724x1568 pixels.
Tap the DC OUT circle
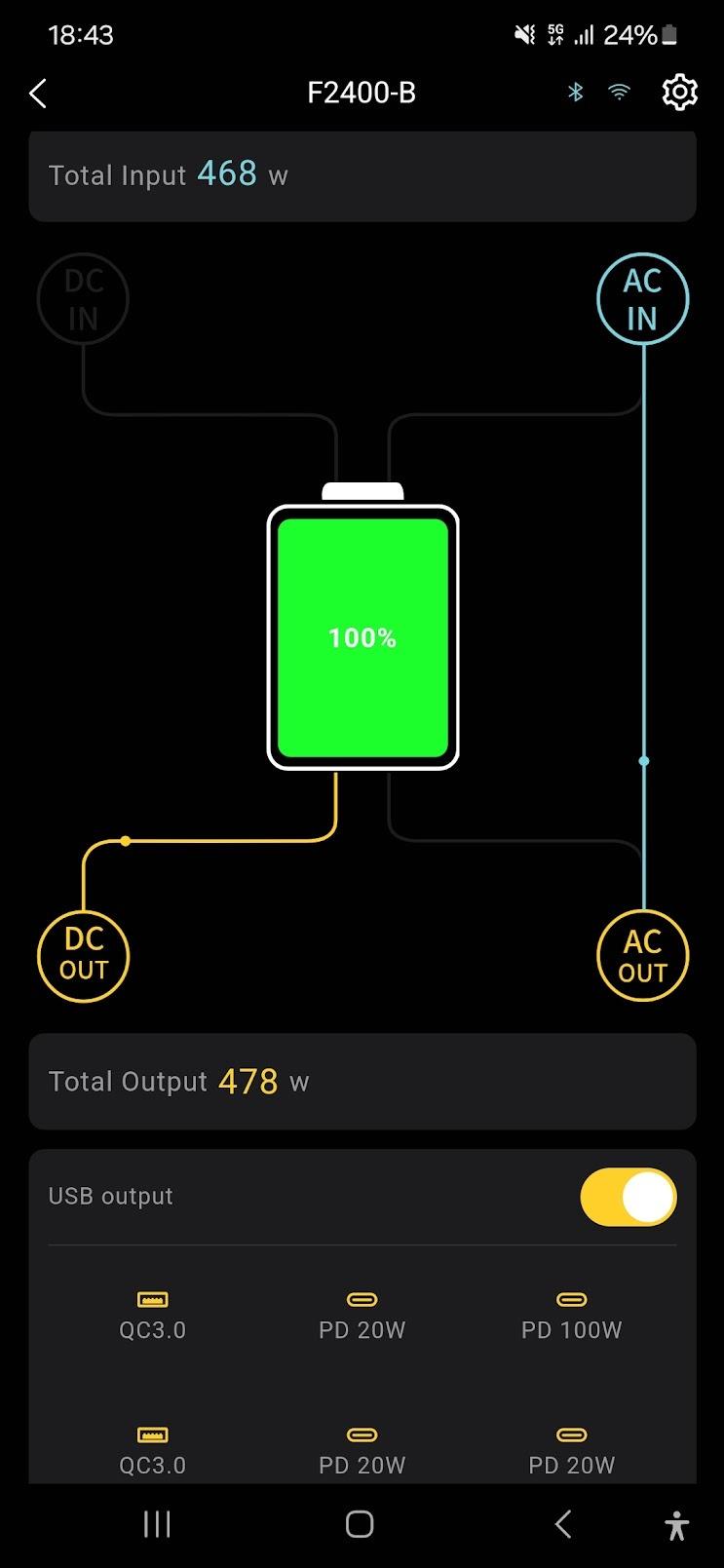point(84,955)
